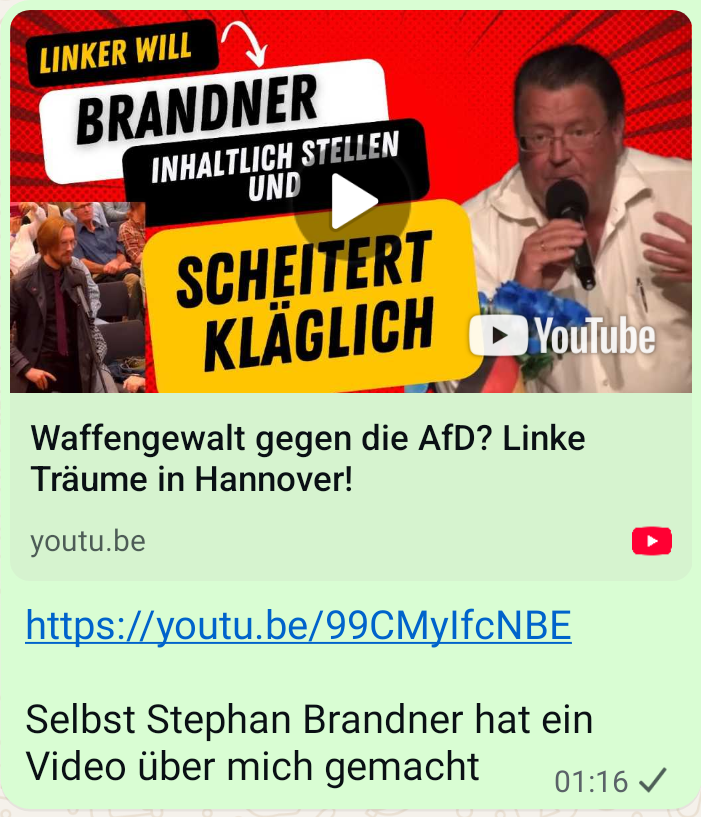Image resolution: width=701 pixels, height=817 pixels.
Task: Open the link preview card titled Waffengewalt gegen die AfD
Action: (x=308, y=460)
